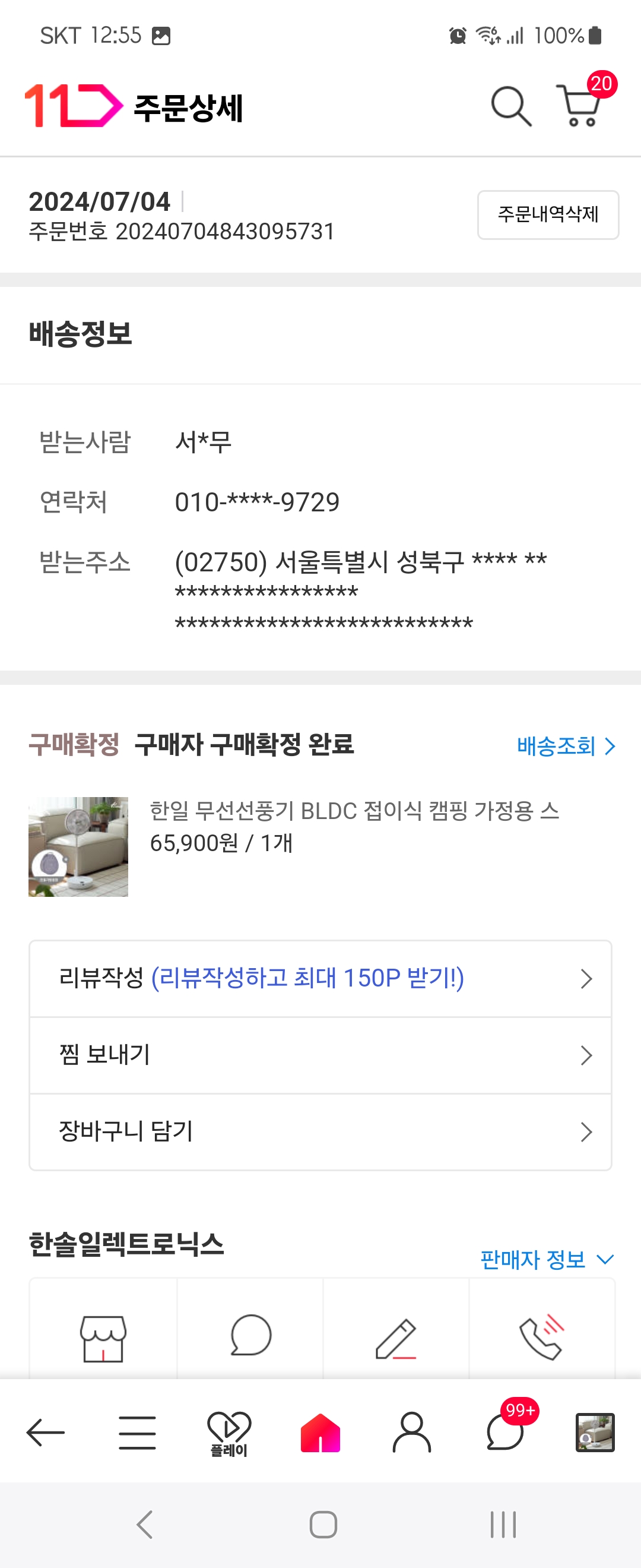Open 배송조회 delivery tracking link
Screen dimensions: 641x1568
coord(566,745)
